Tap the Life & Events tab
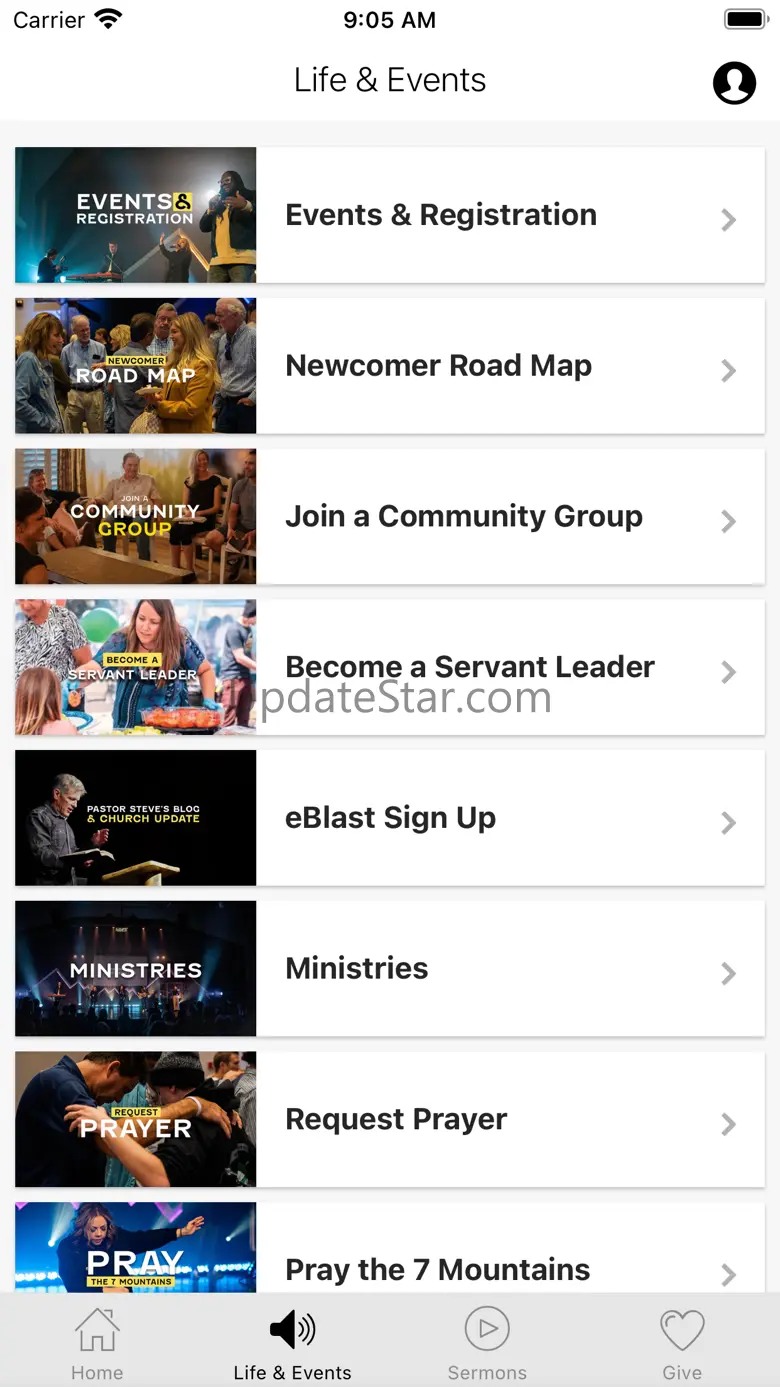Screen dimensions: 780x1387 (x=292, y=1343)
